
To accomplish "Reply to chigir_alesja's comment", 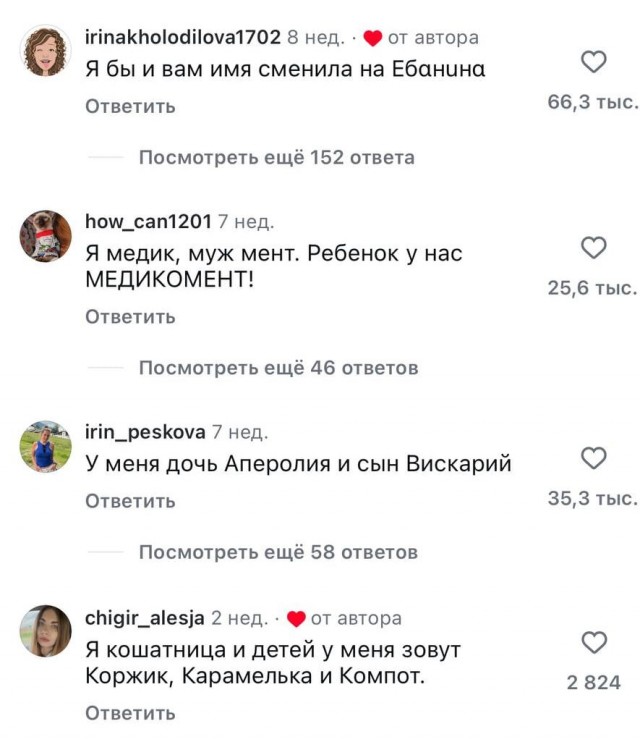I will tap(130, 713).
